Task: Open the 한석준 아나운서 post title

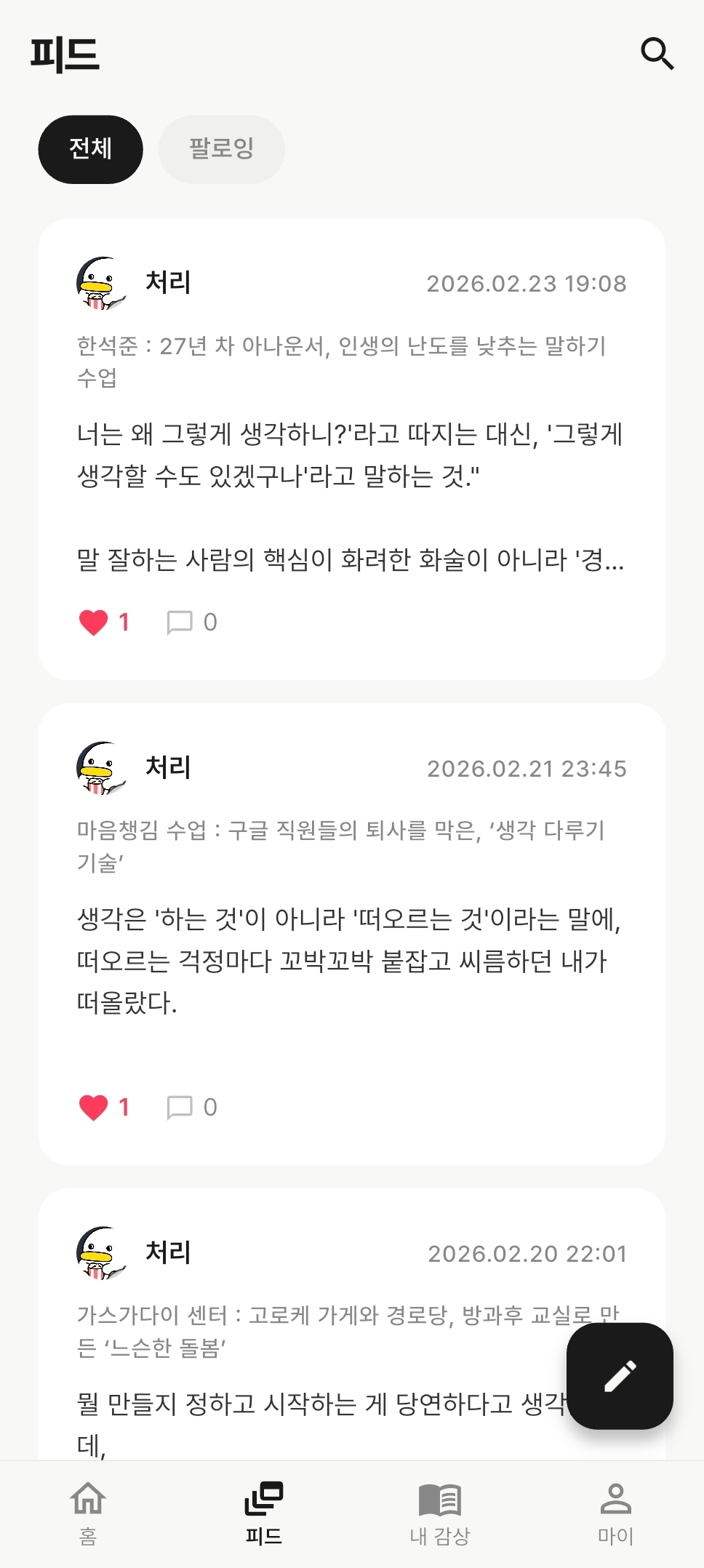Action: click(349, 361)
